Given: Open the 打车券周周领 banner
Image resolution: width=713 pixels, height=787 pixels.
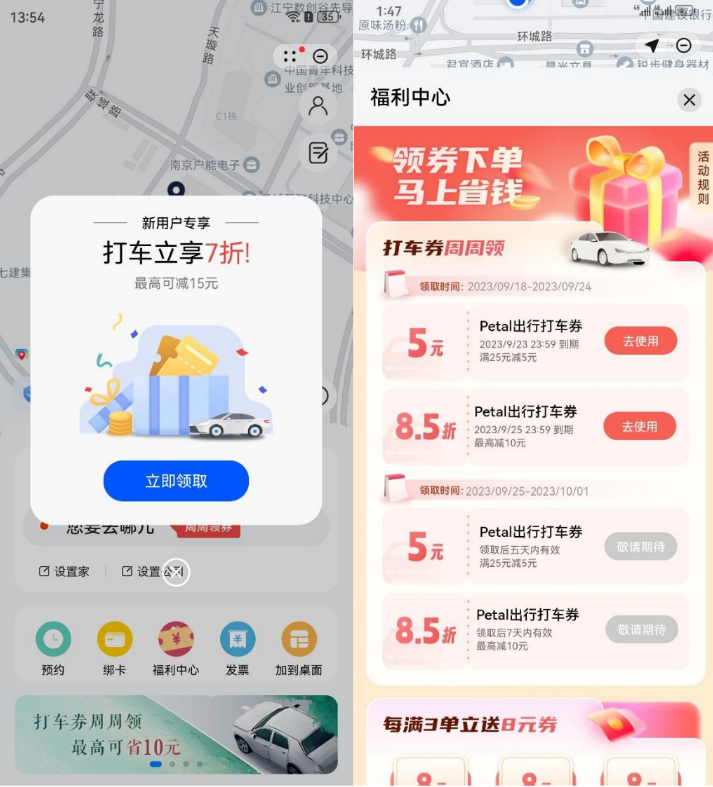Looking at the screenshot, I should (x=176, y=733).
